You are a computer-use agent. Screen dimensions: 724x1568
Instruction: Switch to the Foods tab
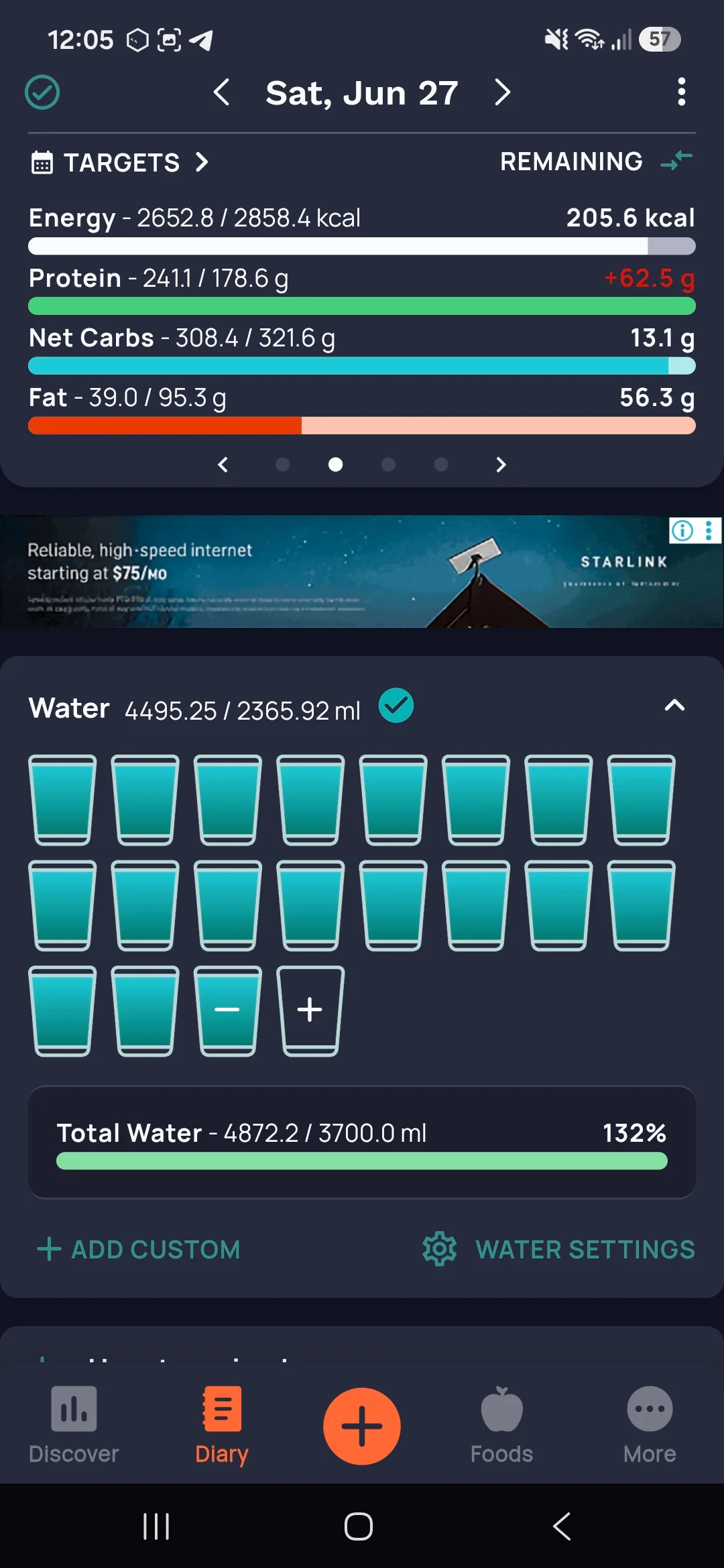click(x=501, y=1425)
